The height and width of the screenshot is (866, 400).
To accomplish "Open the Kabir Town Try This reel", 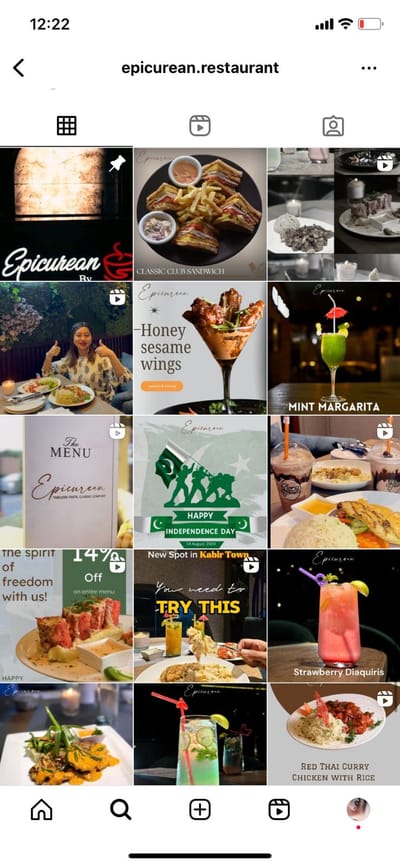I will click(x=200, y=616).
